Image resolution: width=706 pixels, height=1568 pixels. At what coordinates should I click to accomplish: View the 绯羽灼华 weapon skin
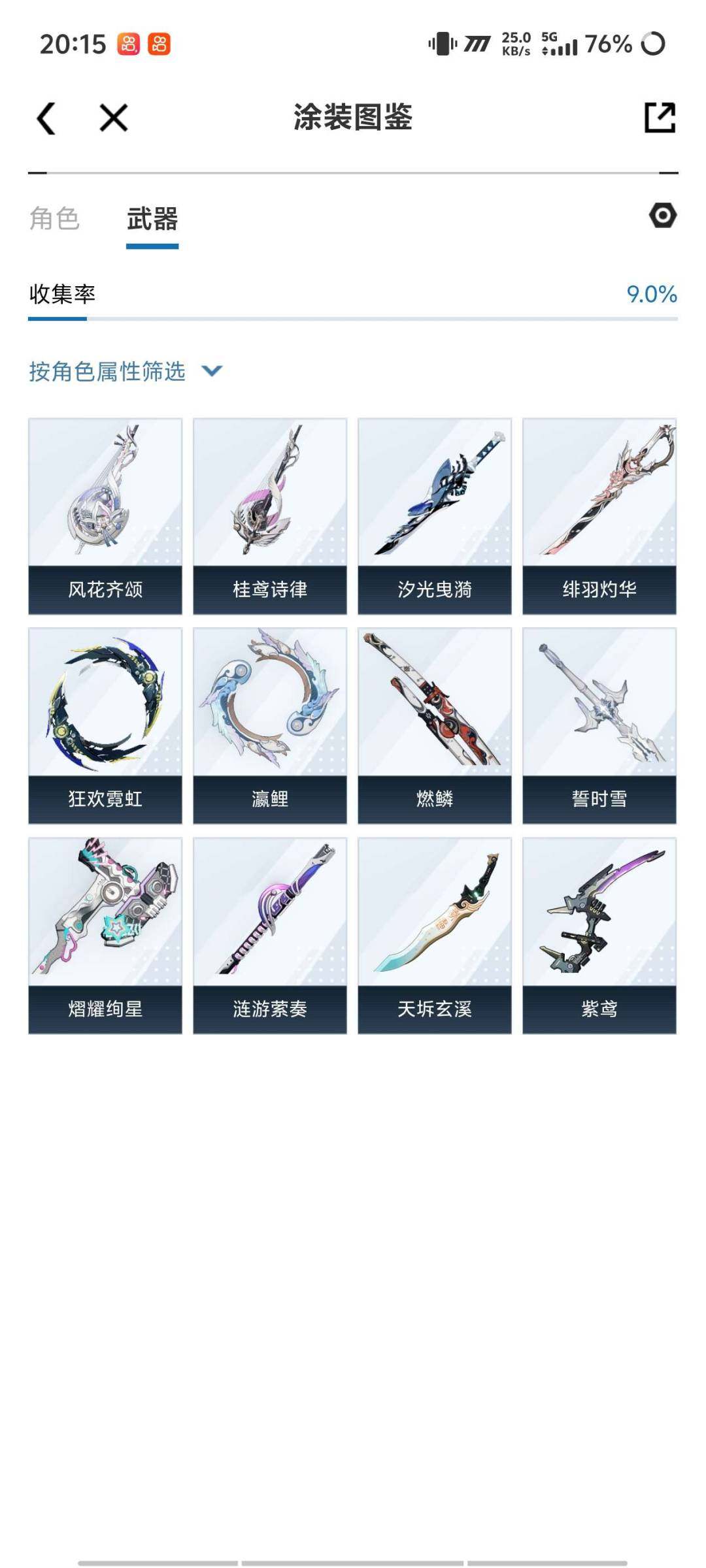click(599, 516)
